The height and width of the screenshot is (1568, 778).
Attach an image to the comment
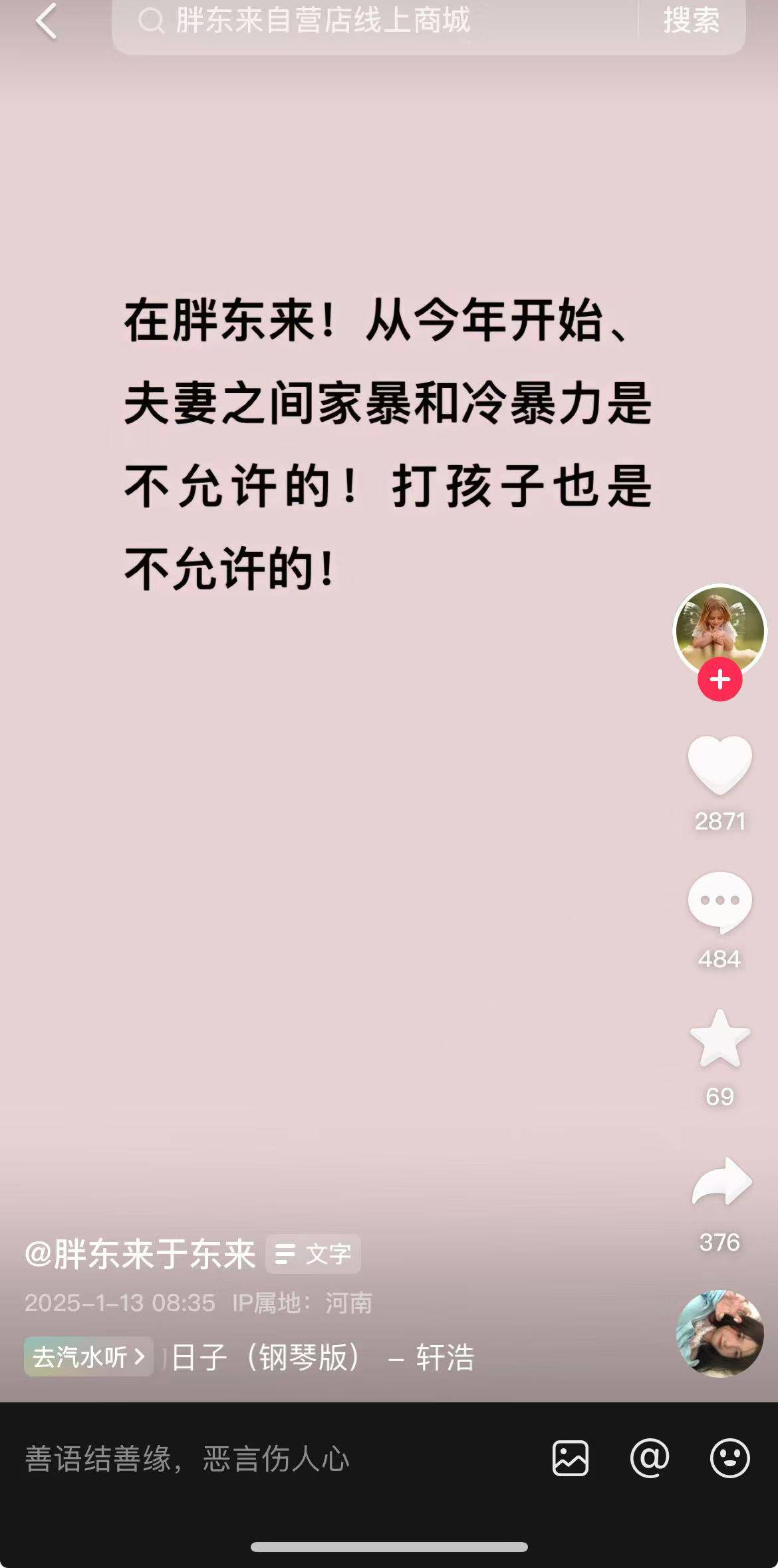pyautogui.click(x=571, y=1459)
